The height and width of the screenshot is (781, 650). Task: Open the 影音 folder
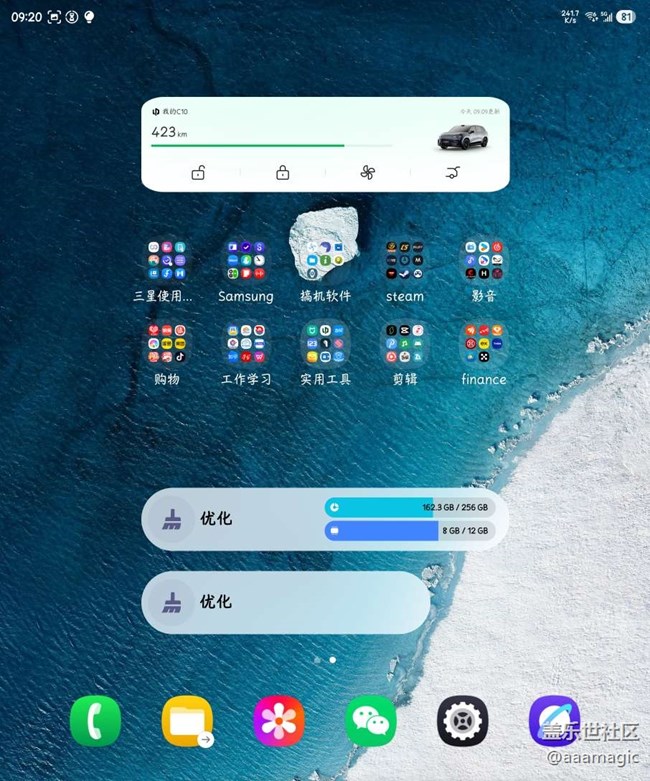[484, 261]
